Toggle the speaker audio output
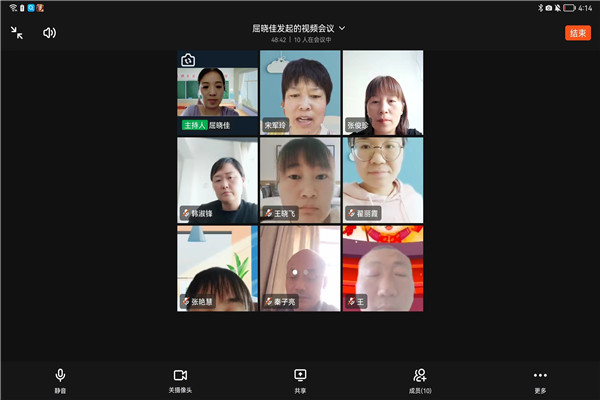Image resolution: width=600 pixels, height=400 pixels. click(49, 32)
